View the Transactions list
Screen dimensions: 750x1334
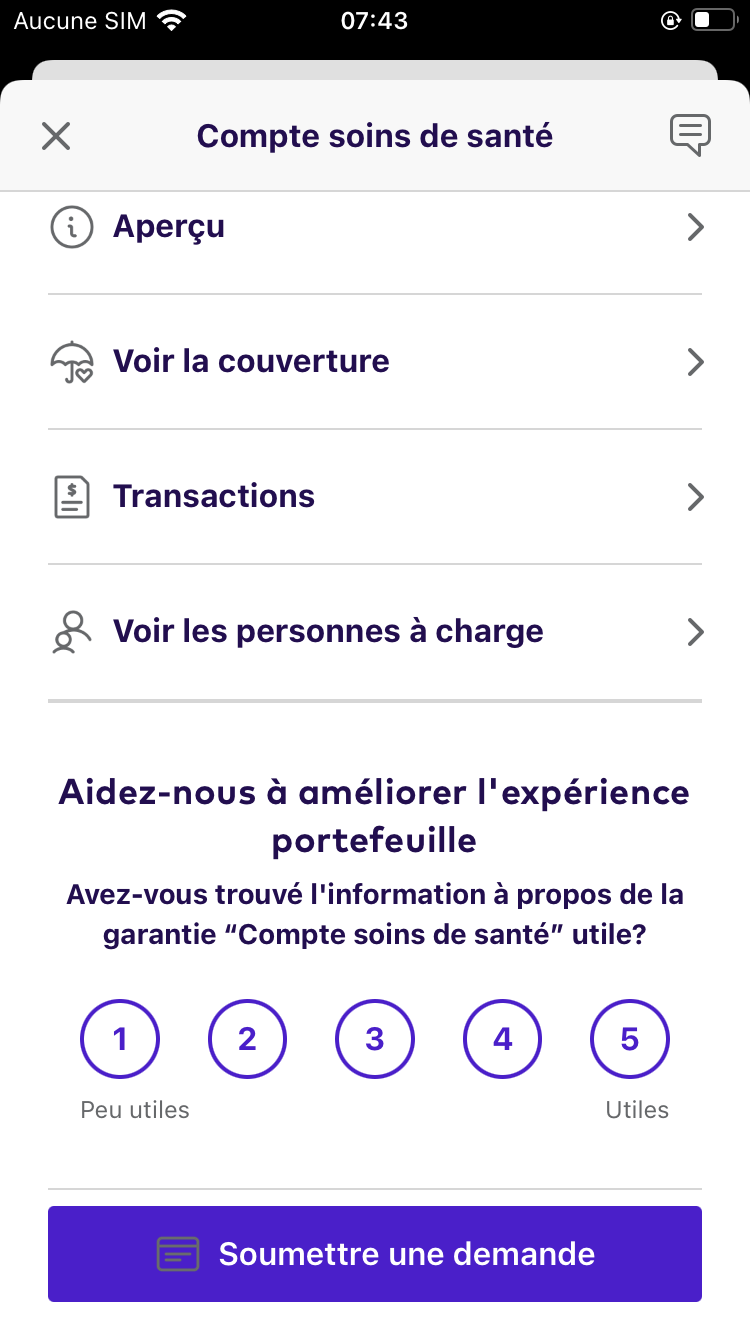375,497
